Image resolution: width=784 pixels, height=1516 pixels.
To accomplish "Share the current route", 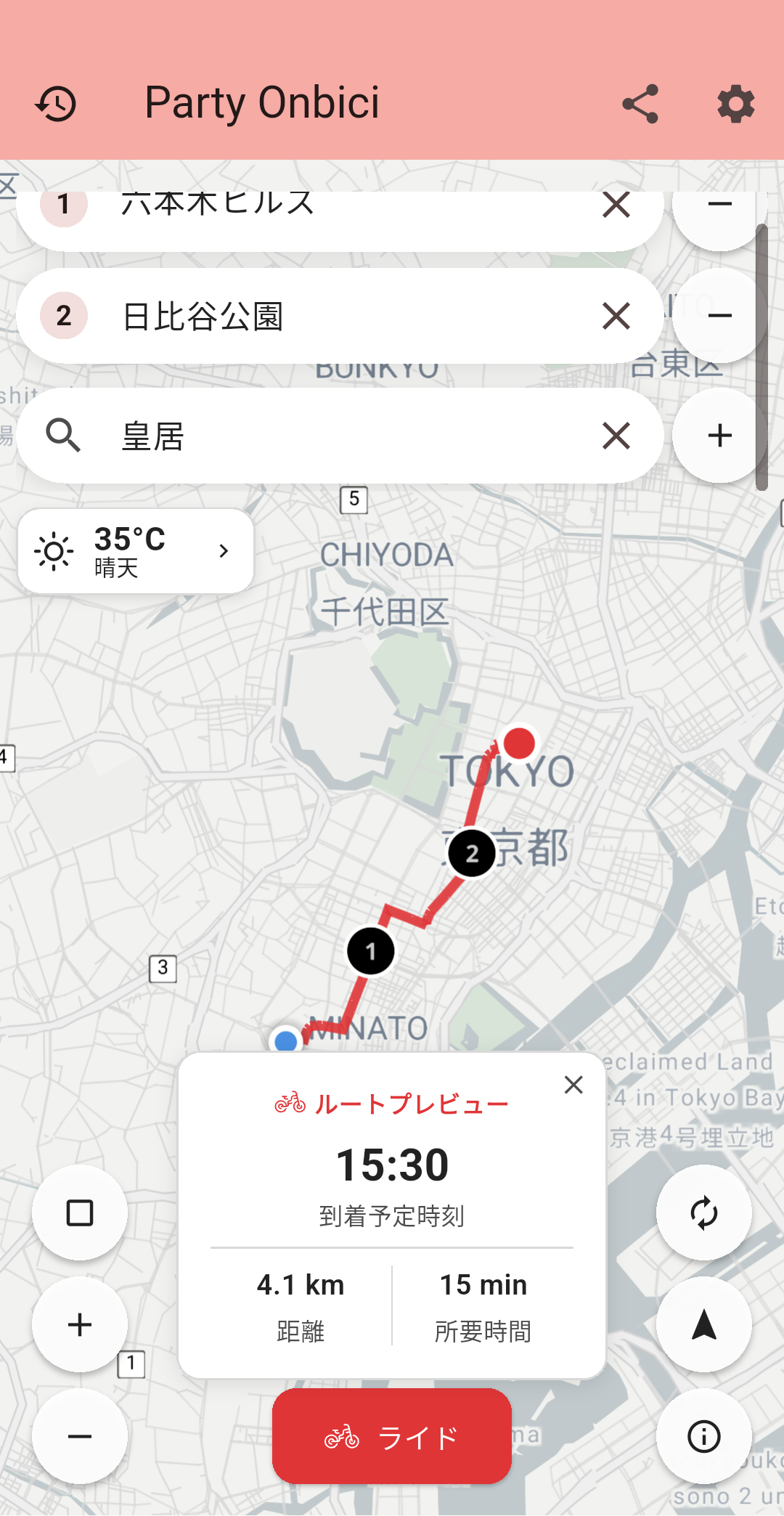I will click(639, 103).
